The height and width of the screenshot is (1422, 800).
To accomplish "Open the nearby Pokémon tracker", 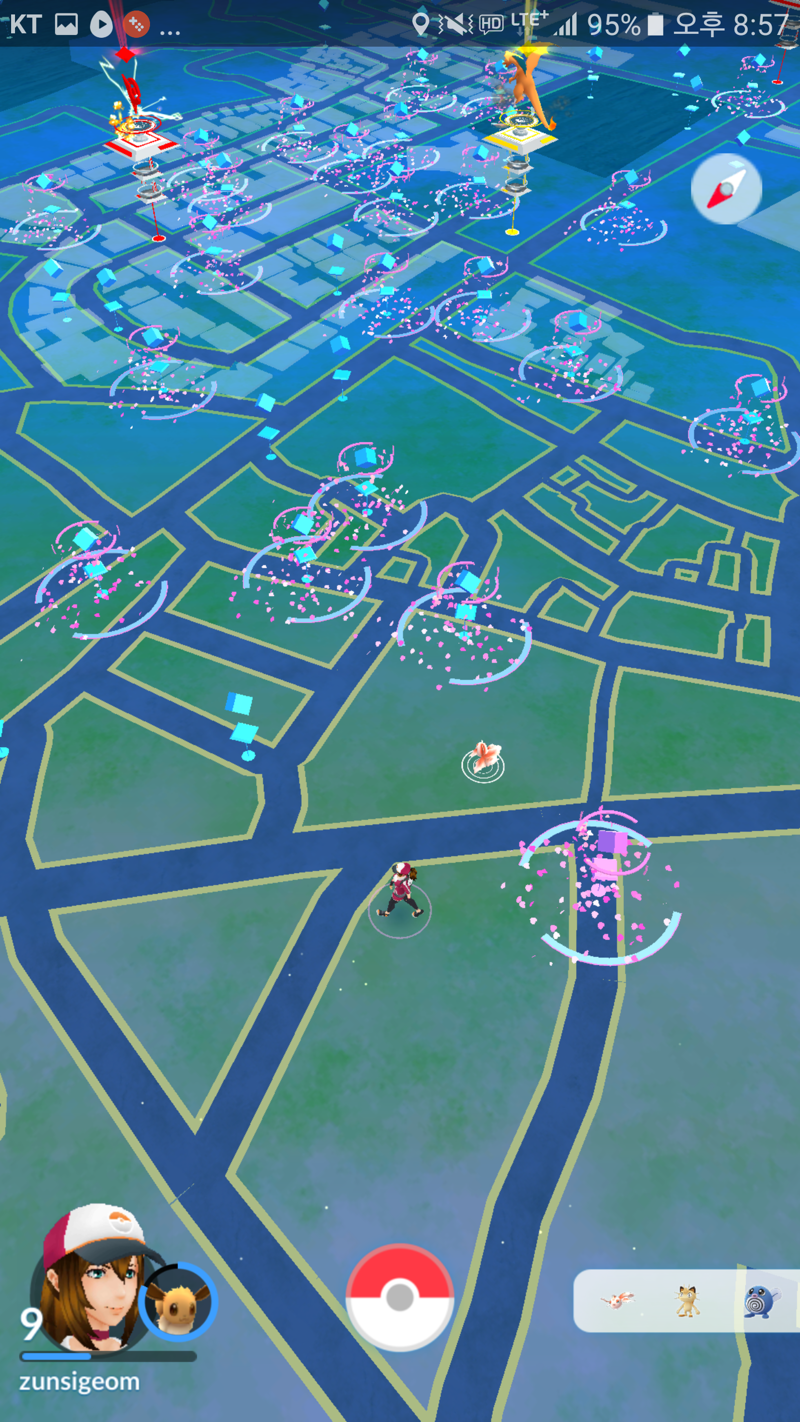I will [x=686, y=1301].
